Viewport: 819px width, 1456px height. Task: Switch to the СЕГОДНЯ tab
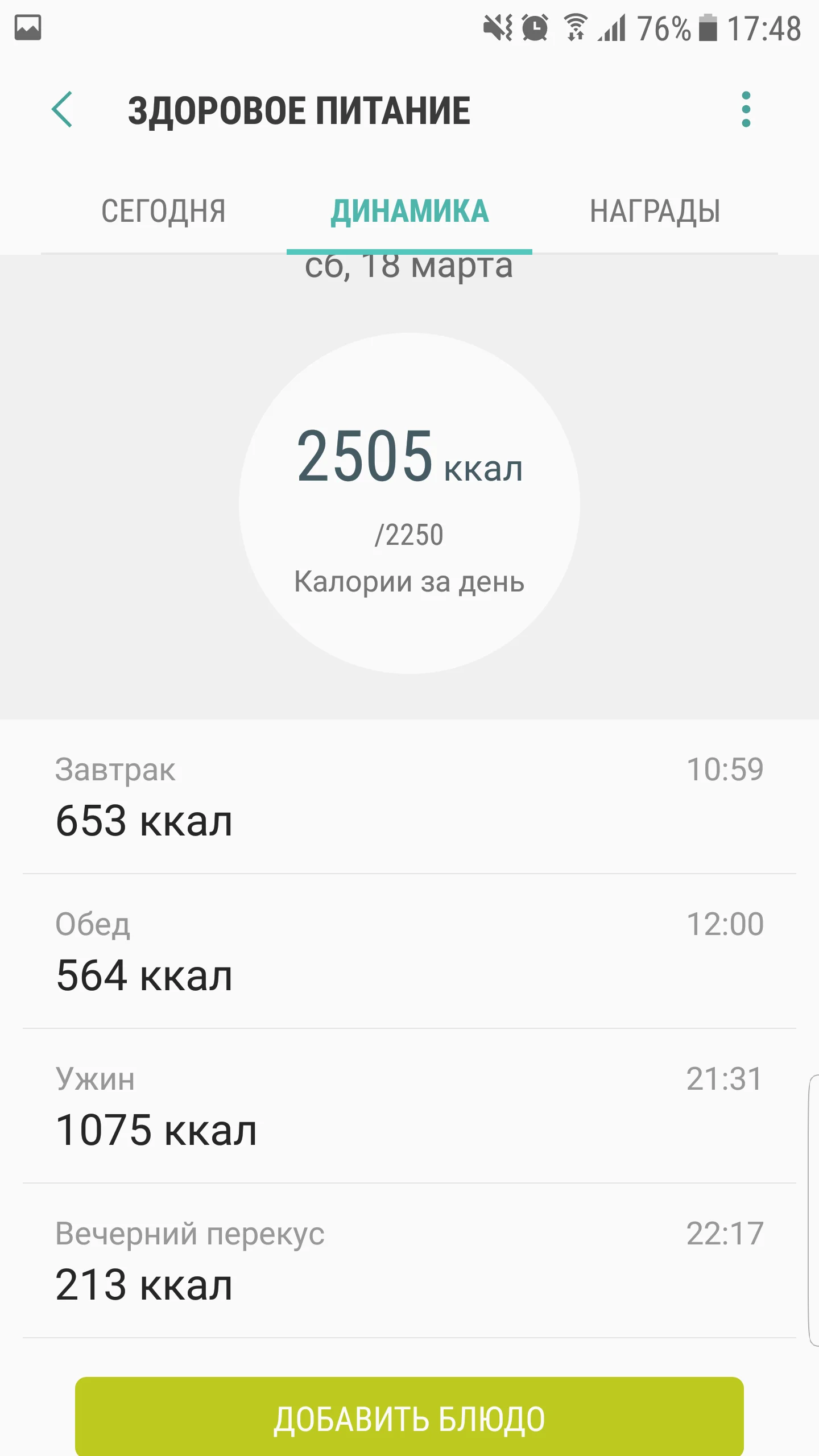(164, 212)
